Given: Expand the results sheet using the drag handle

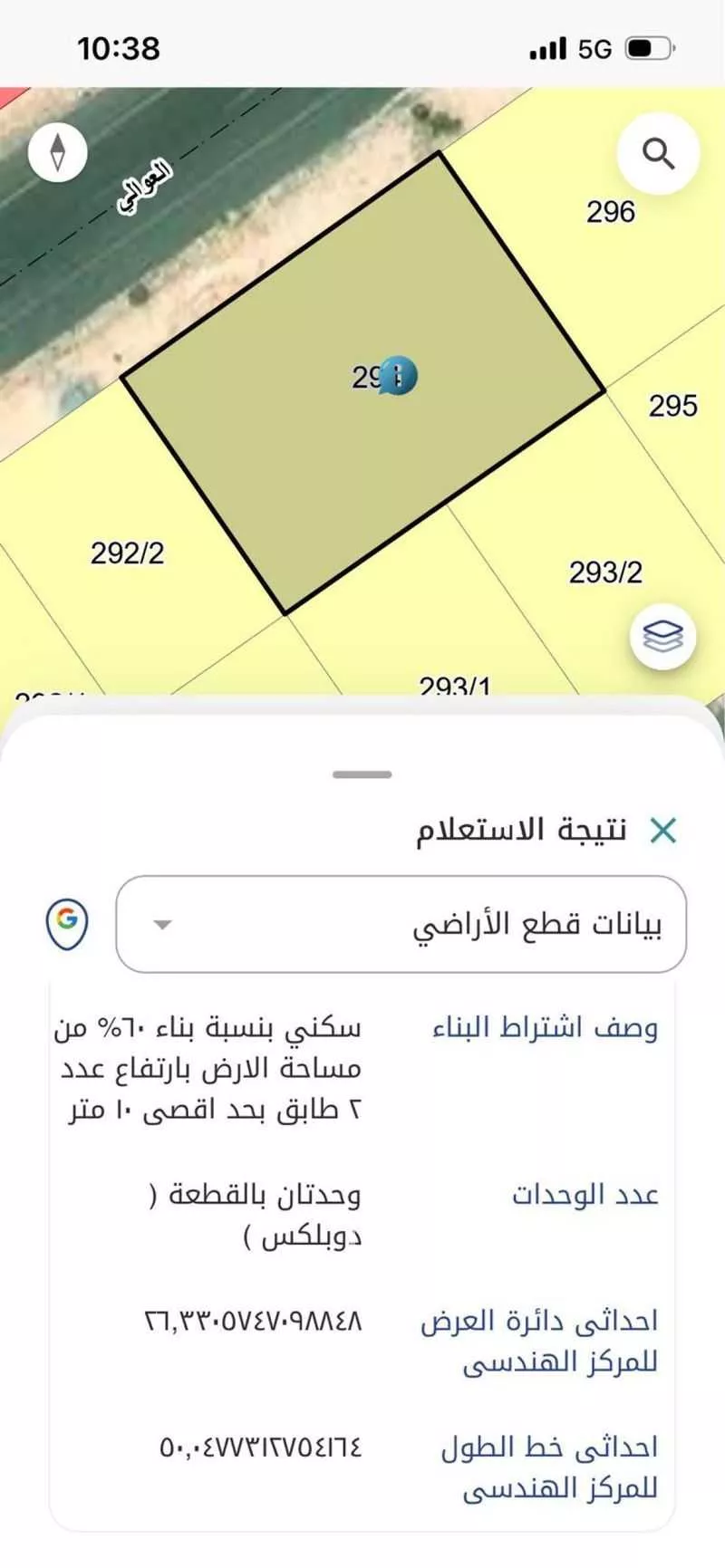Looking at the screenshot, I should coord(362,774).
